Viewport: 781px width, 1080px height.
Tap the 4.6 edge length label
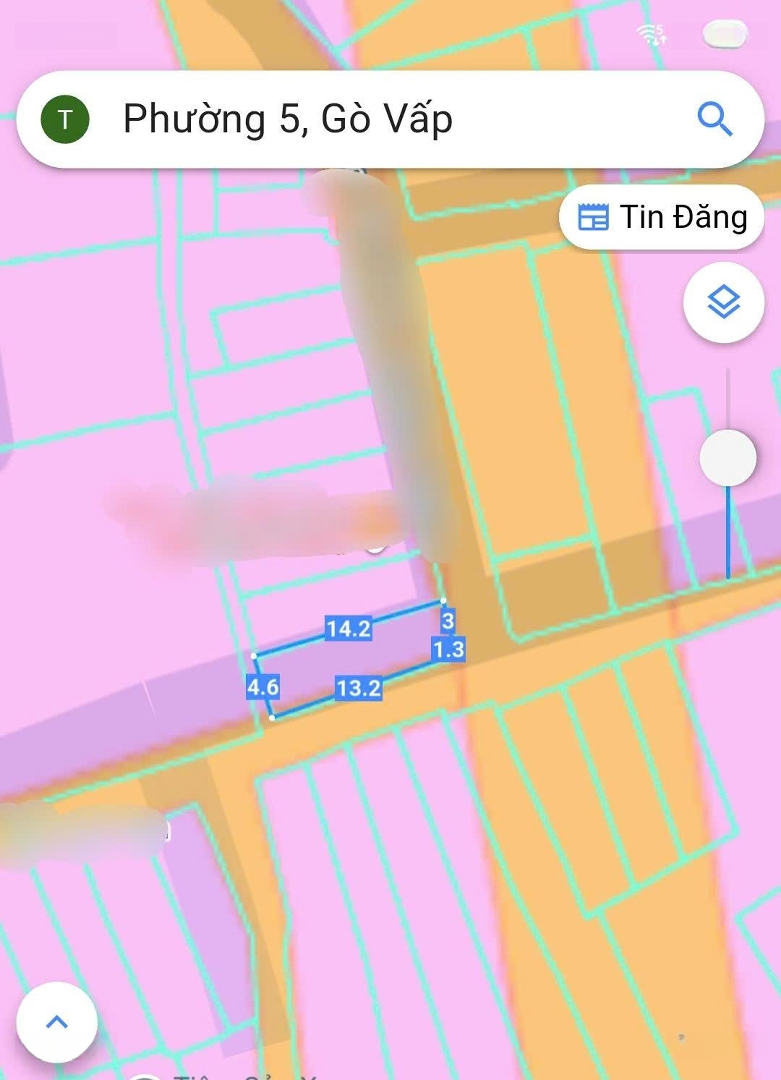(x=264, y=687)
